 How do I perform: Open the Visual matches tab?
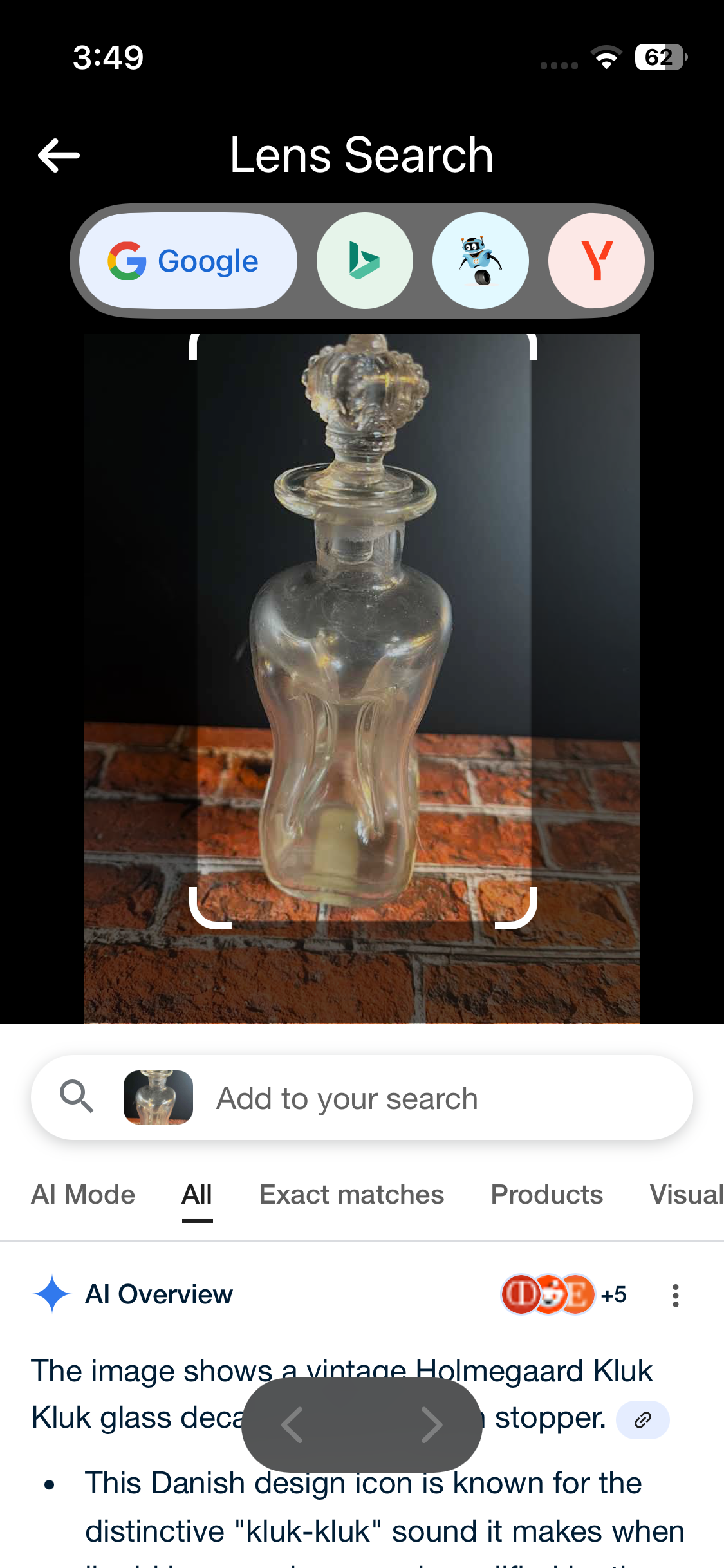[x=686, y=1195]
